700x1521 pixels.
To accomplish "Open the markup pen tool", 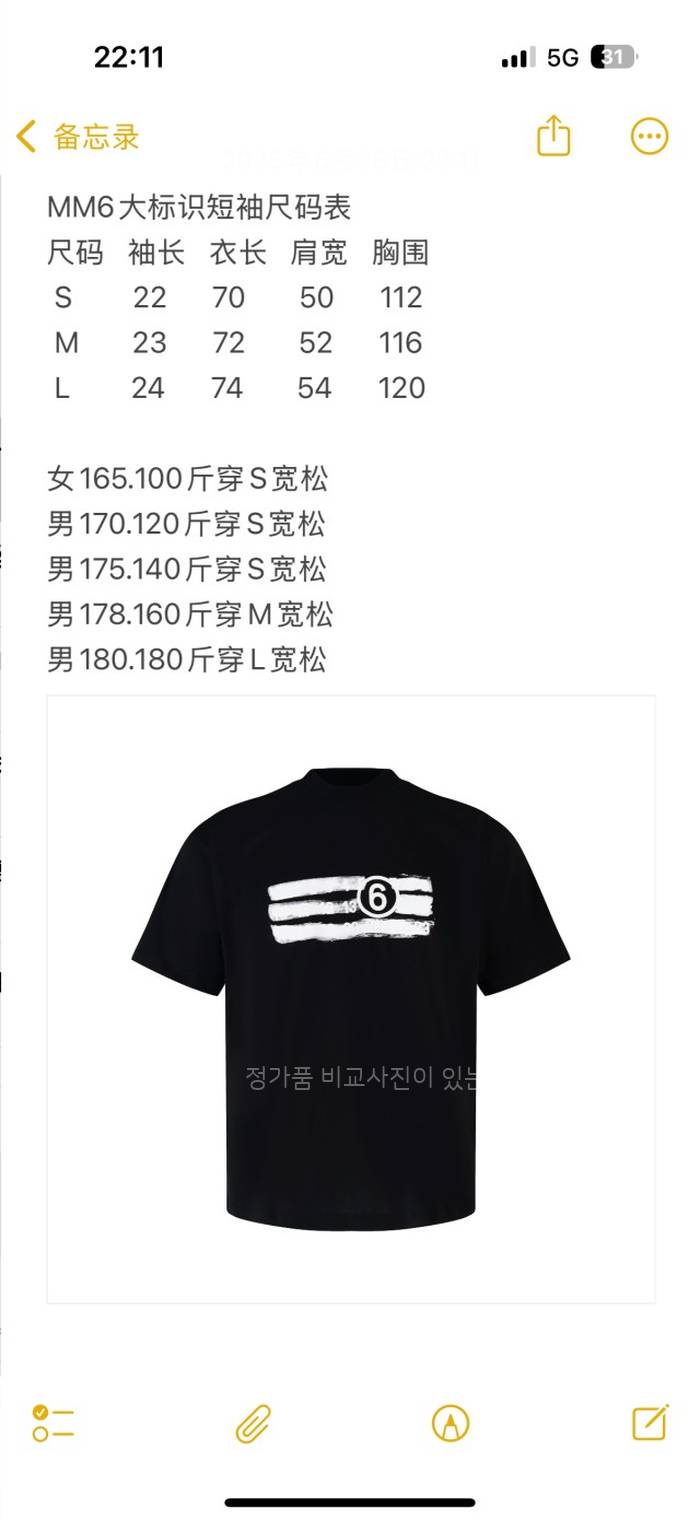I will pyautogui.click(x=450, y=1422).
